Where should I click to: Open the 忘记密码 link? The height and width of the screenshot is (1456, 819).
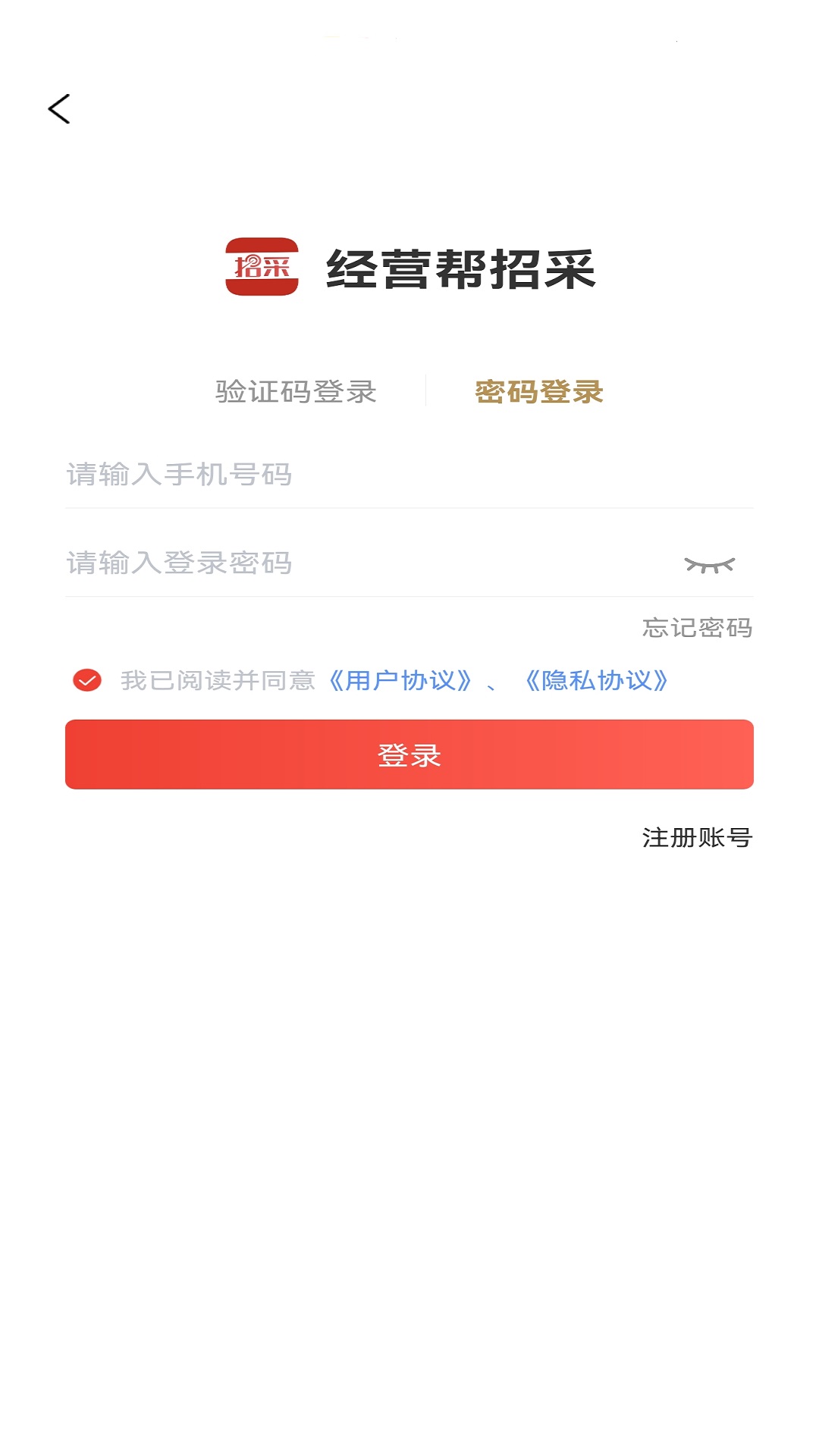[x=697, y=628]
